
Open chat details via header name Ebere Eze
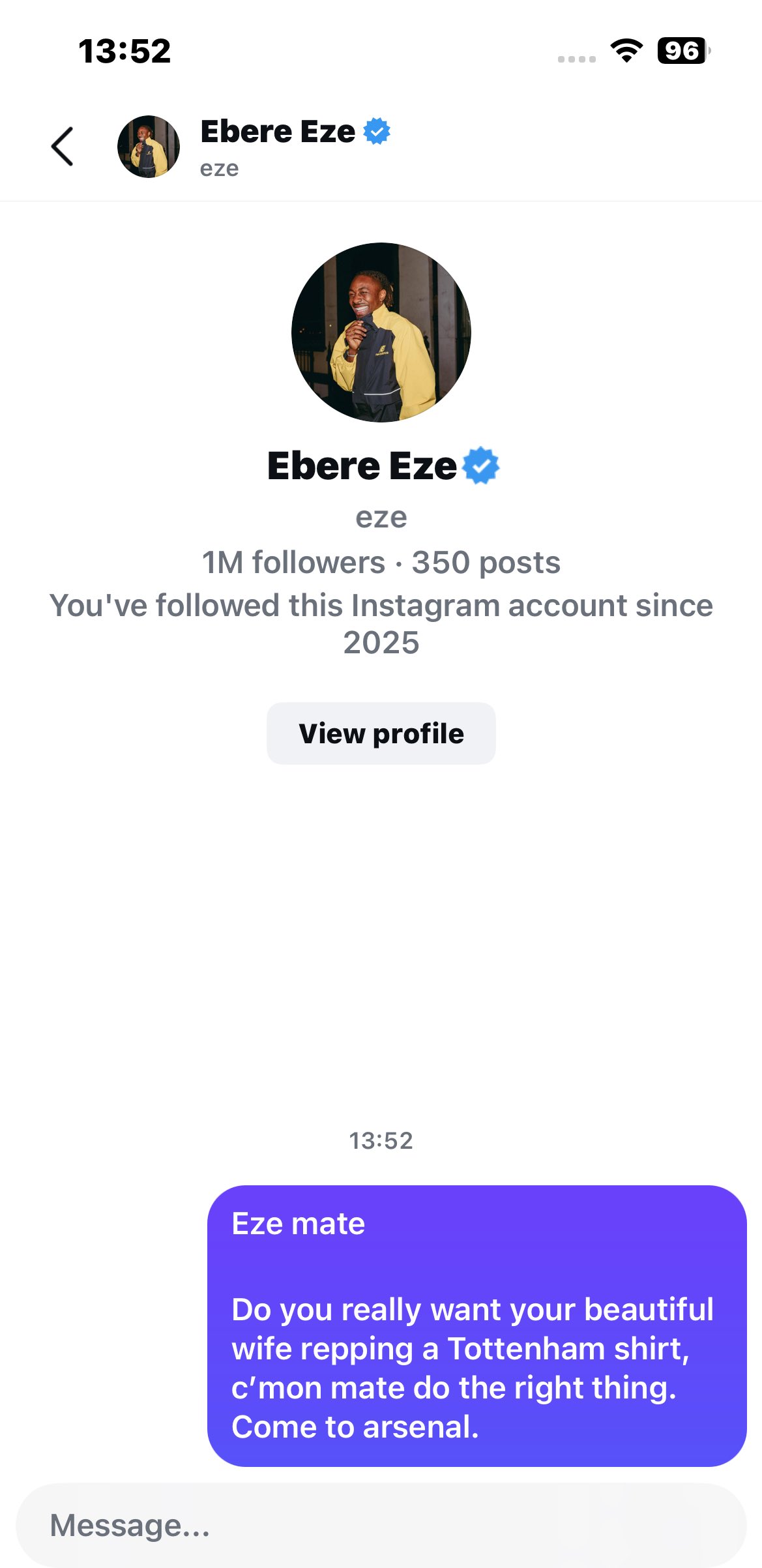[x=278, y=132]
